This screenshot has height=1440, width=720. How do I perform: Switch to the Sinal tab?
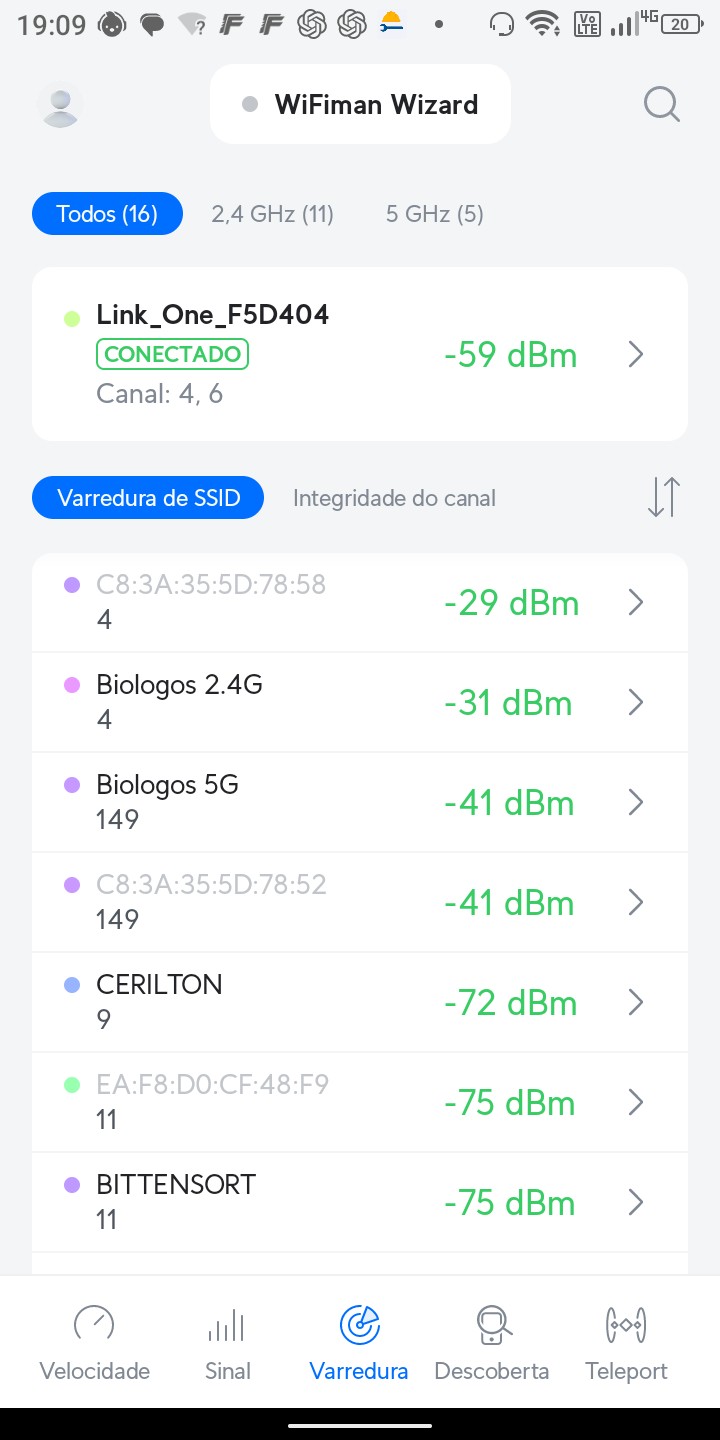pos(227,1343)
